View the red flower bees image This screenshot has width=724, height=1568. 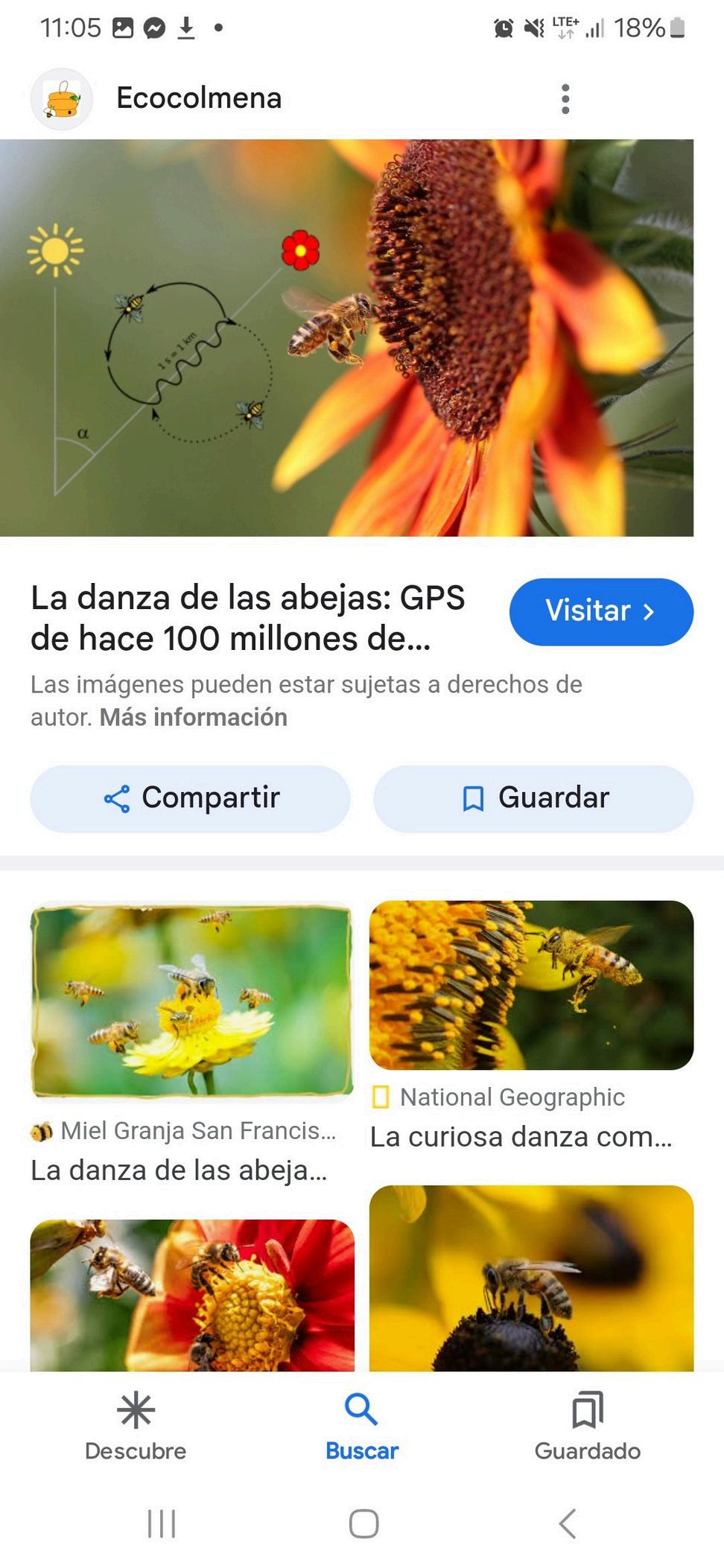tap(191, 1294)
